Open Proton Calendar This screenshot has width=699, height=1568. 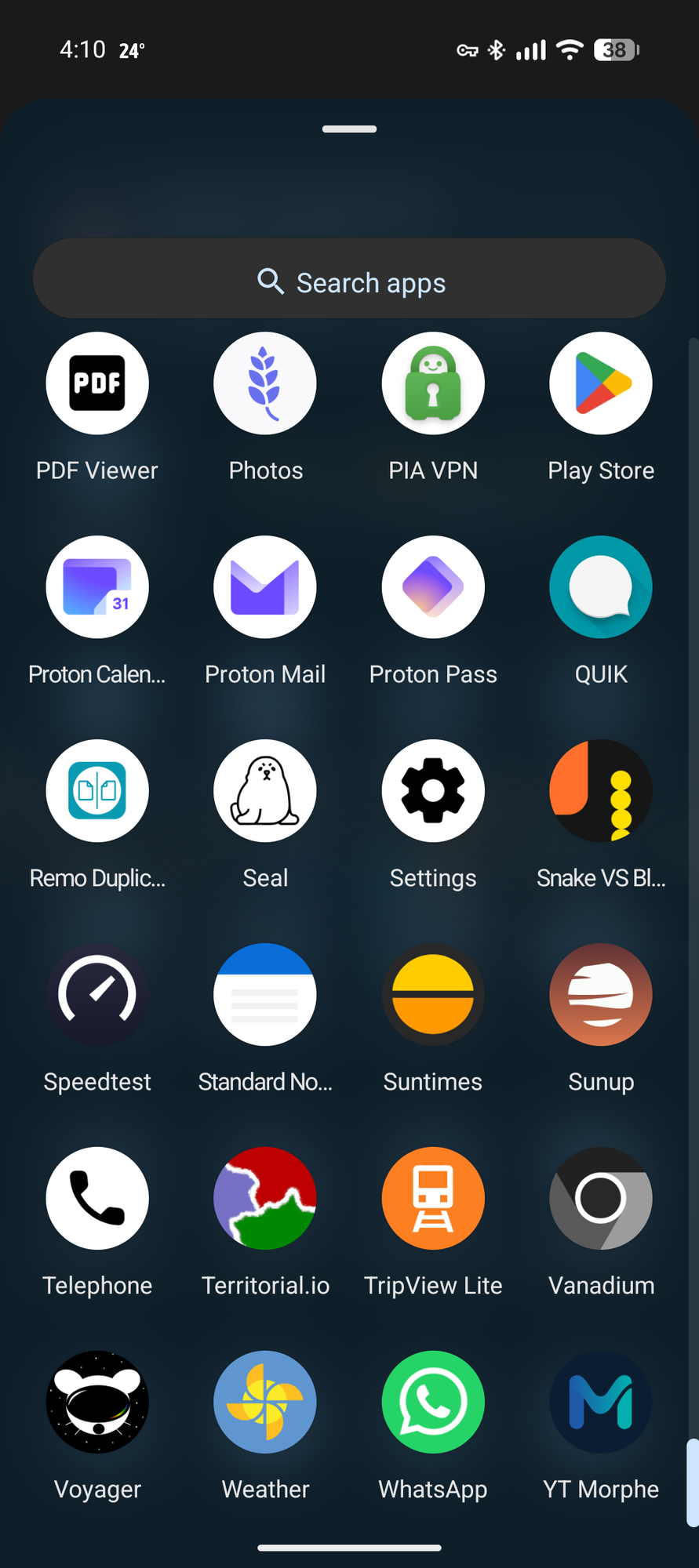[97, 587]
